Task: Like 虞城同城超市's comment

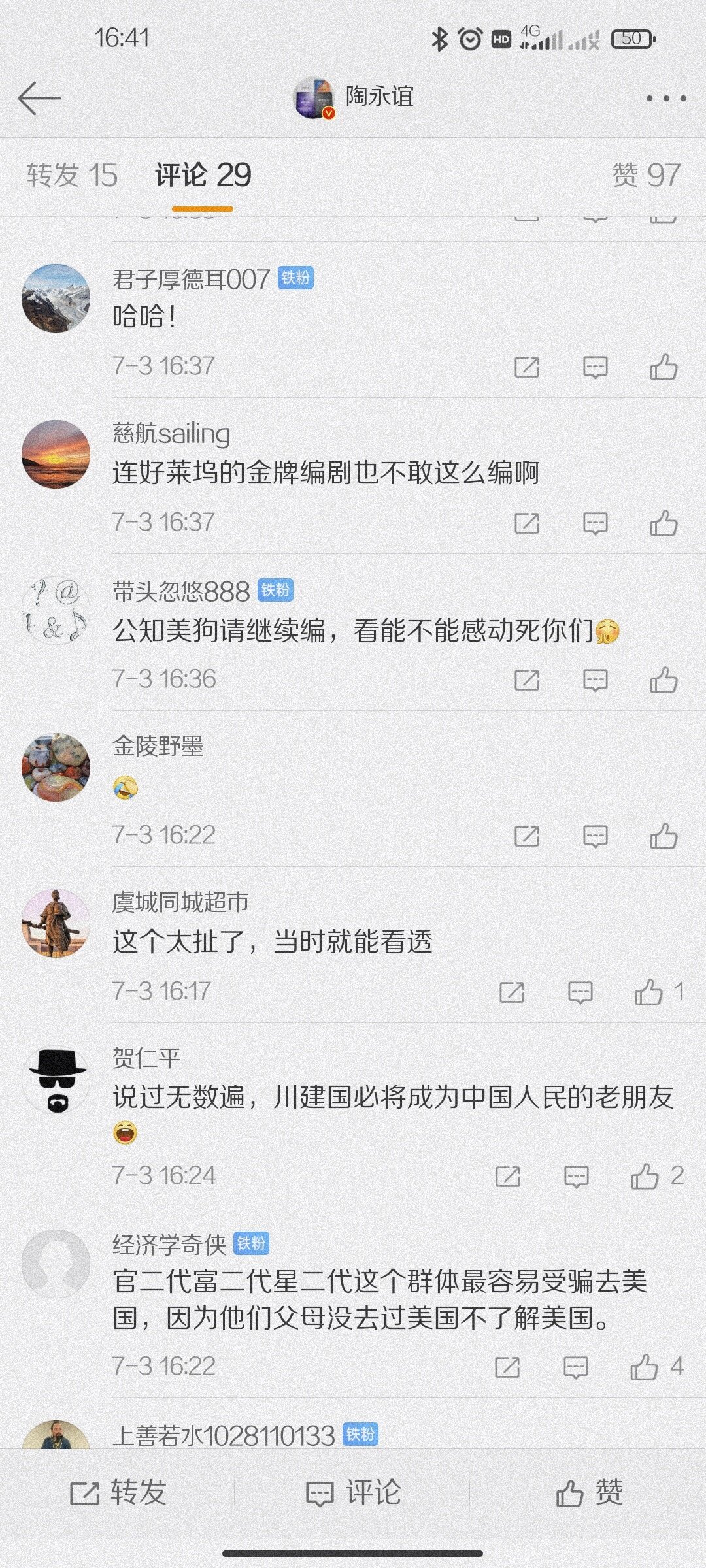Action: point(649,992)
